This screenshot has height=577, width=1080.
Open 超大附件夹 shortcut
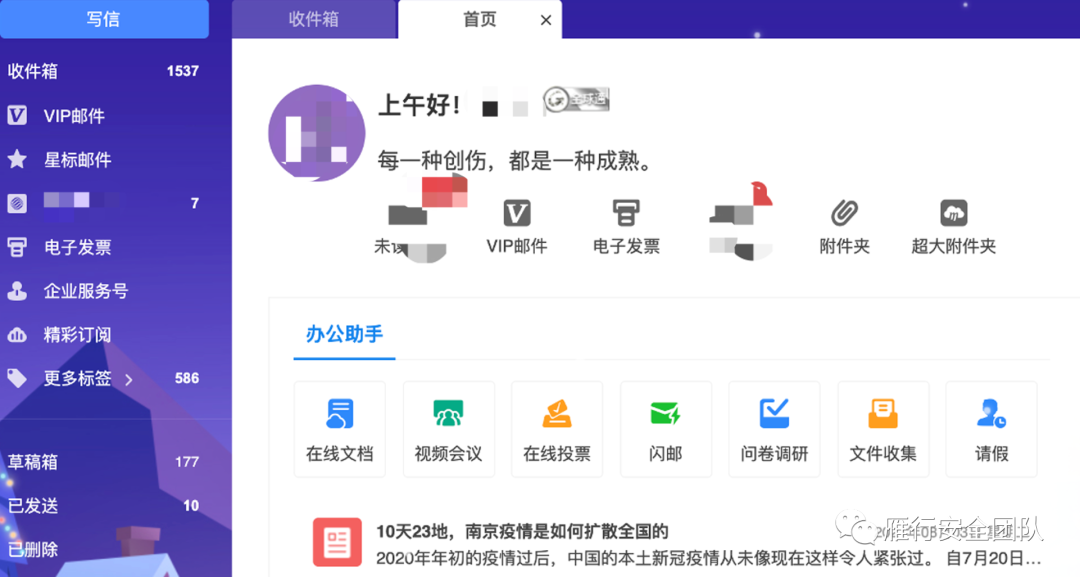[x=953, y=226]
